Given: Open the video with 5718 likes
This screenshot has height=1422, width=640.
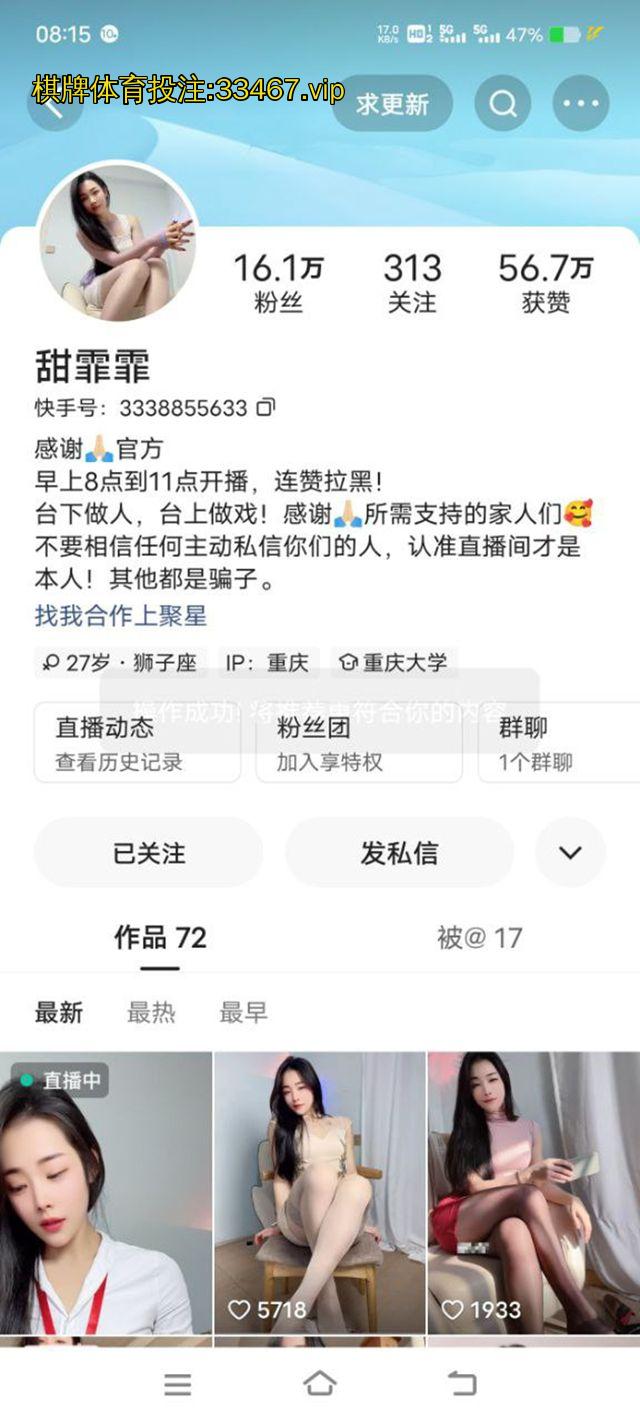Looking at the screenshot, I should (x=320, y=1192).
